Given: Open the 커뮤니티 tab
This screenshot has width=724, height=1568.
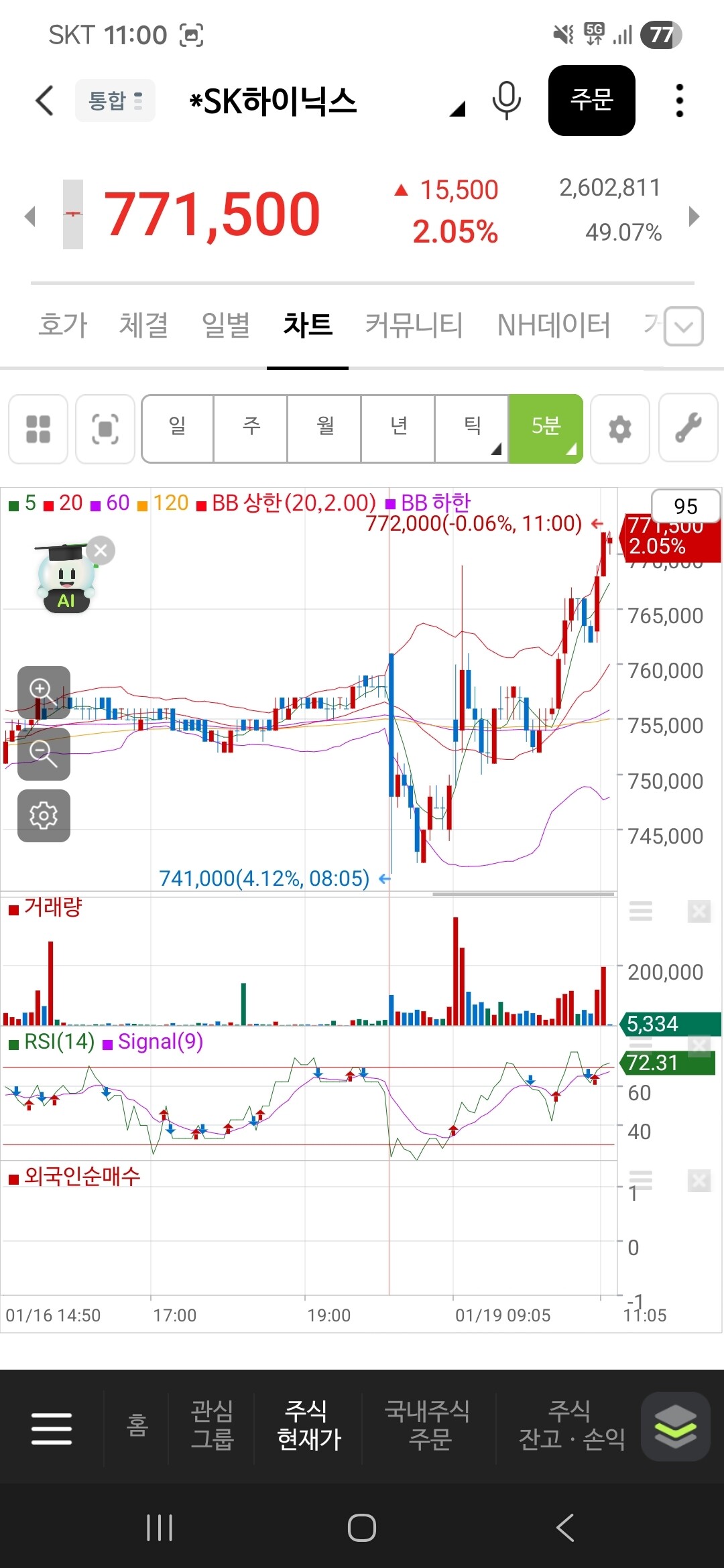Looking at the screenshot, I should point(414,325).
